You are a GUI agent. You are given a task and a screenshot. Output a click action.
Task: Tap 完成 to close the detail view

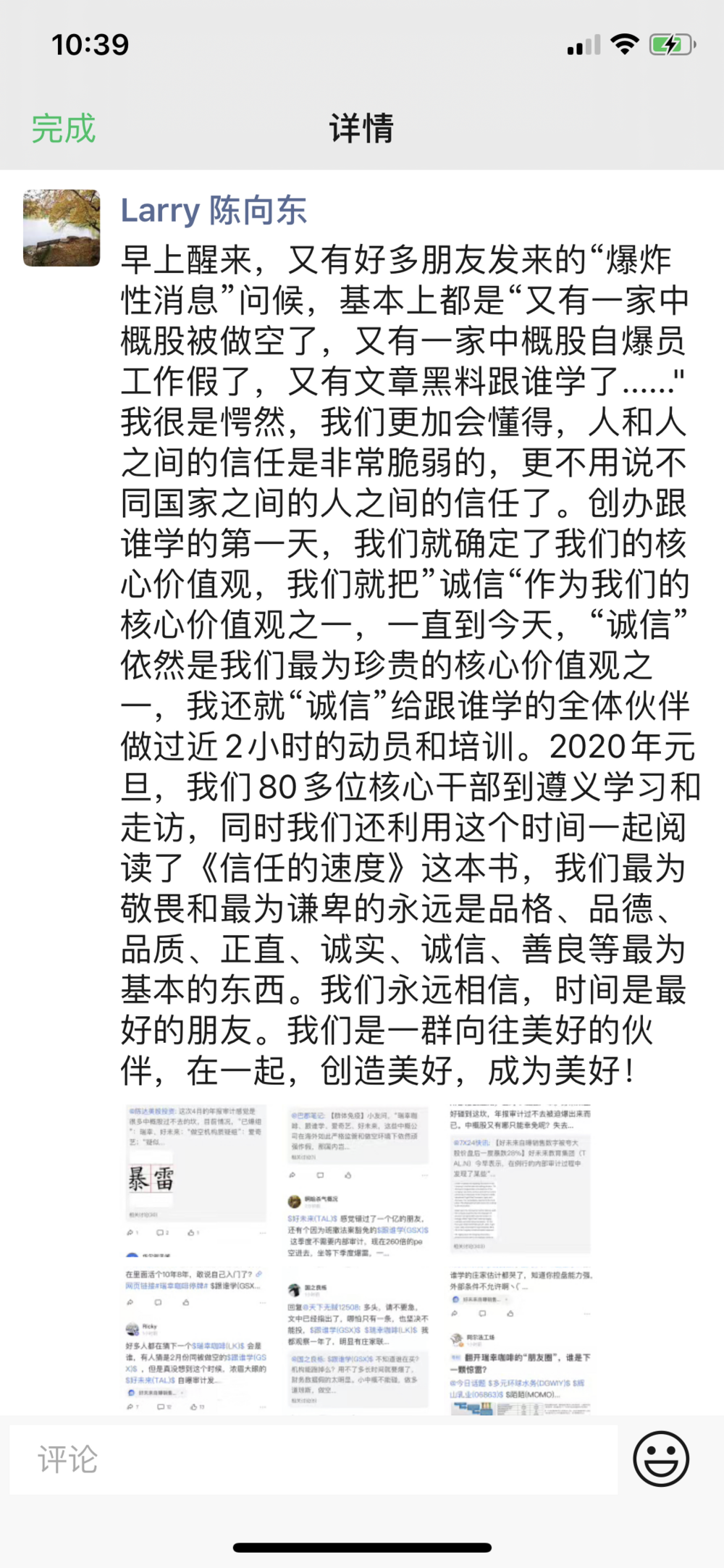(x=64, y=129)
